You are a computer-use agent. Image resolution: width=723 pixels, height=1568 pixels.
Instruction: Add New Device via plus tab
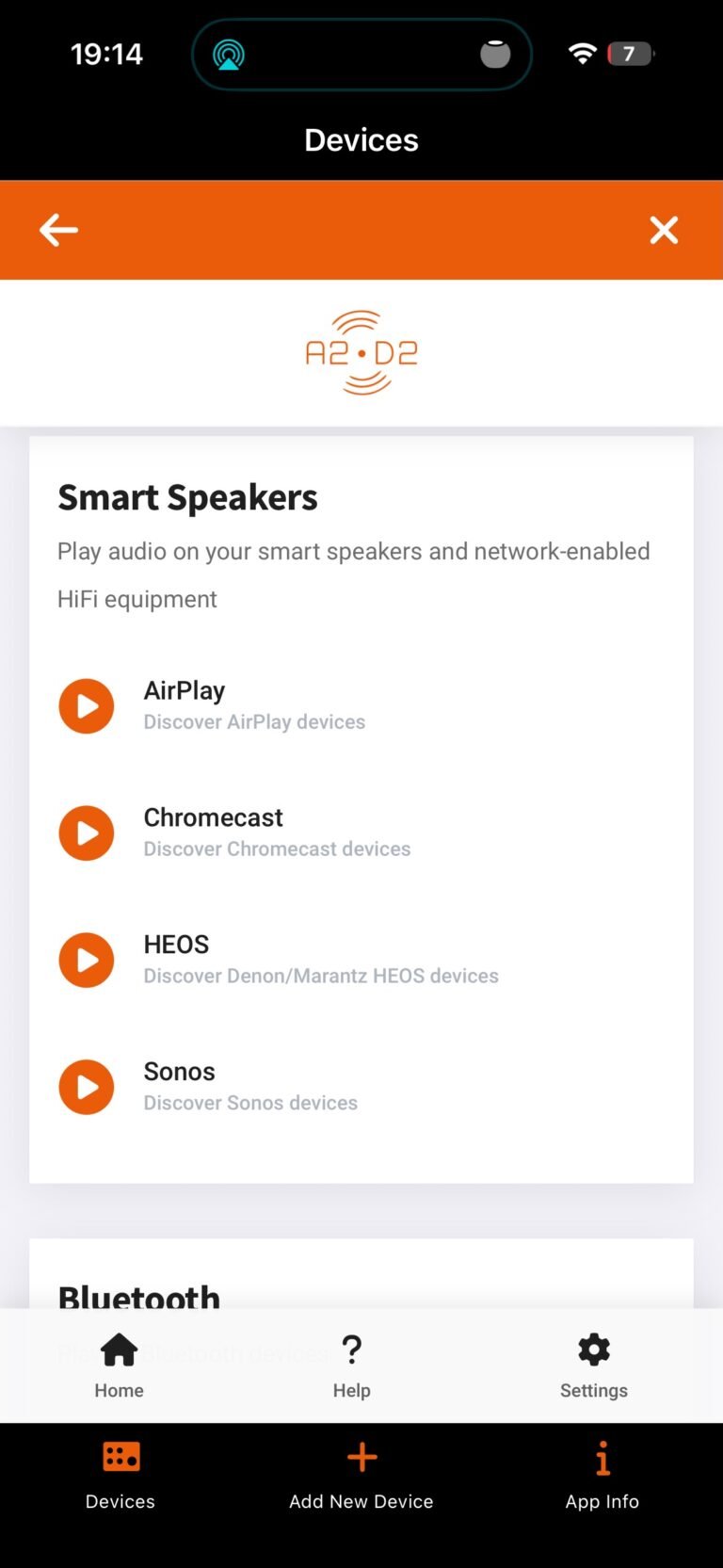361,1475
